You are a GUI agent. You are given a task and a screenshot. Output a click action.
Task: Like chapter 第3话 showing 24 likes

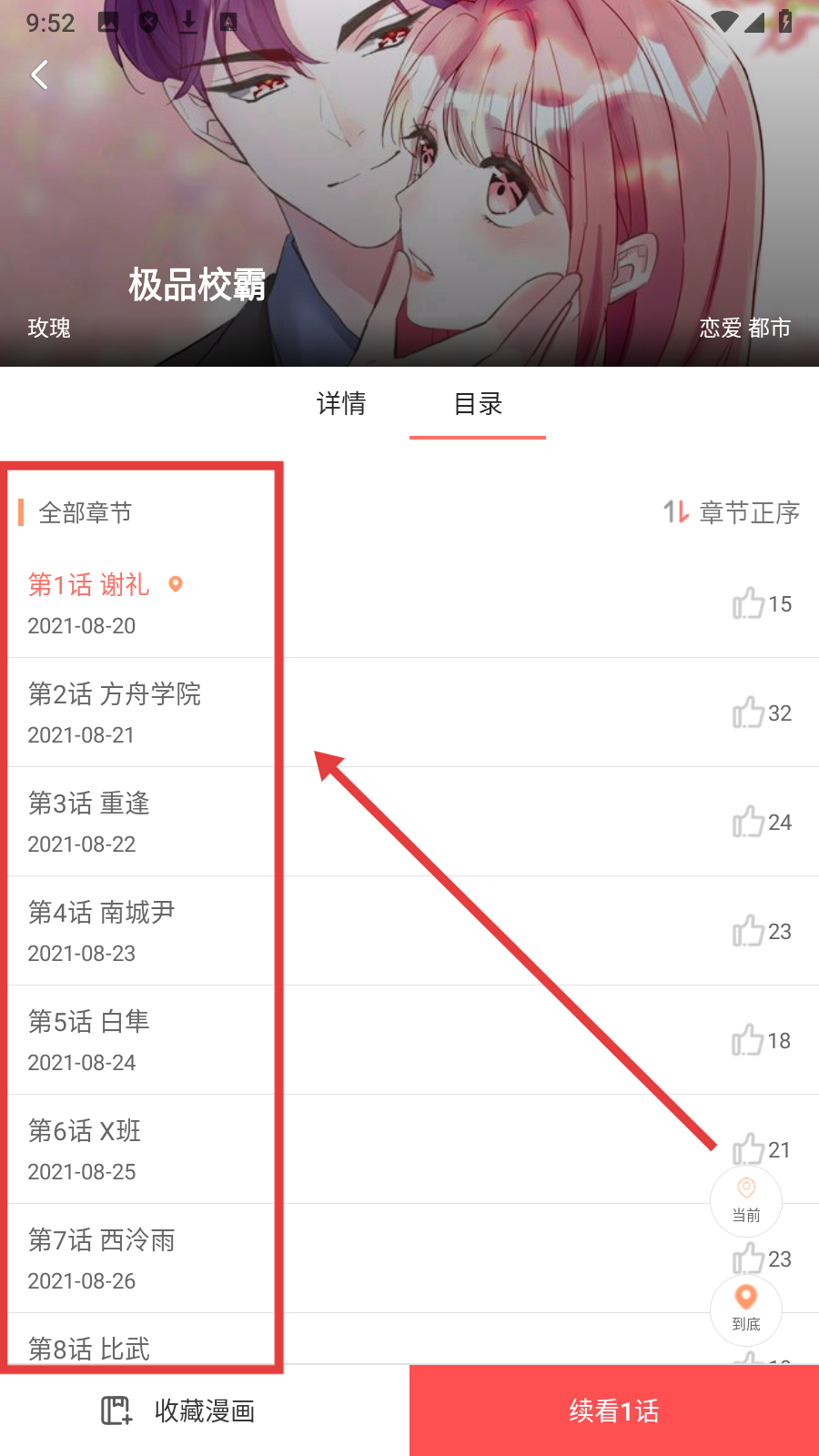click(x=762, y=822)
